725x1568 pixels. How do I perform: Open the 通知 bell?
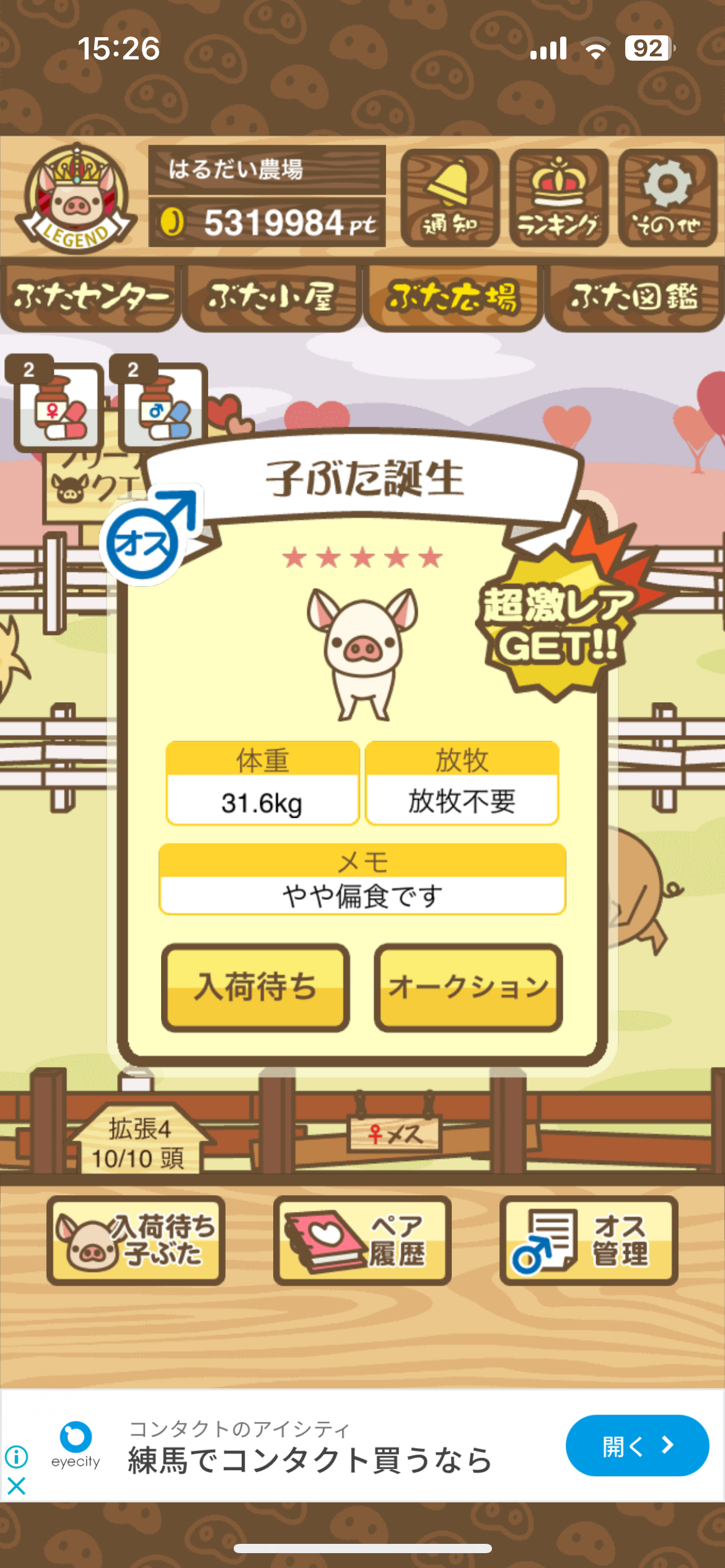click(x=450, y=198)
